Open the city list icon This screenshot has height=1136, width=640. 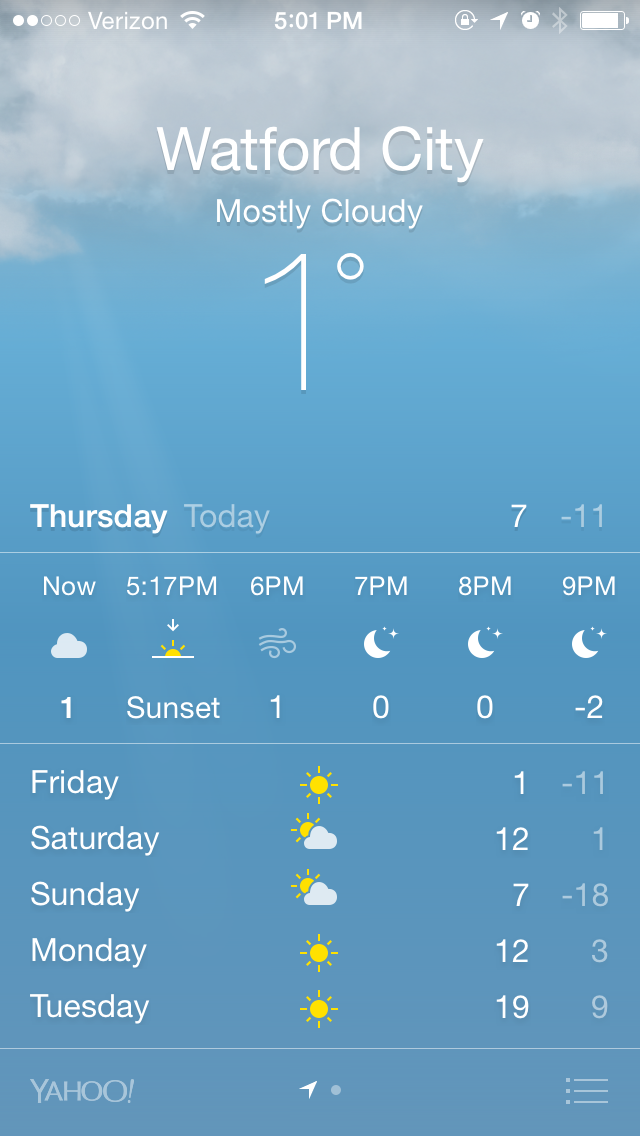click(586, 1090)
